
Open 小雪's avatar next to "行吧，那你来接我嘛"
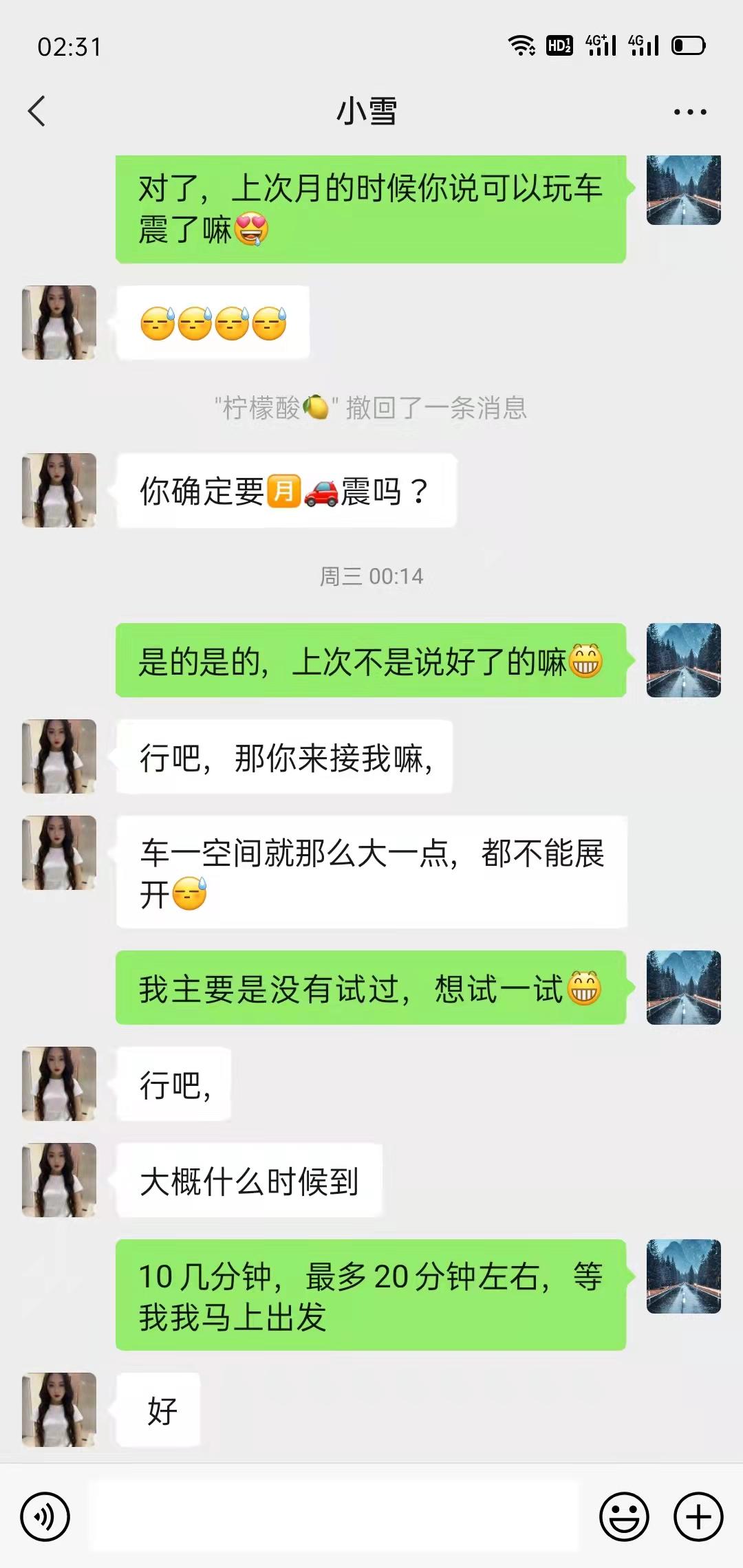(x=59, y=756)
